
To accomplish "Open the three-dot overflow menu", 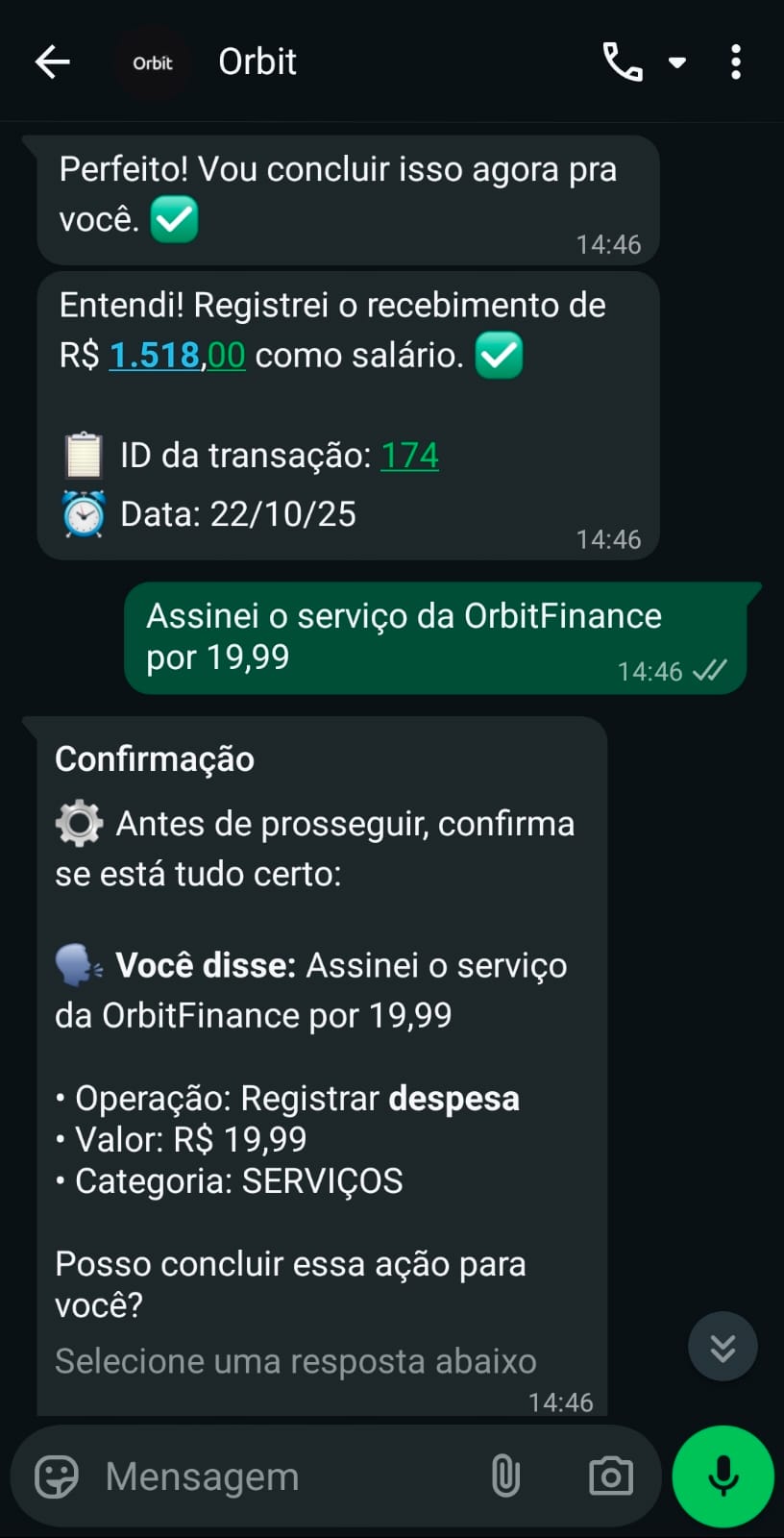I will pyautogui.click(x=735, y=62).
